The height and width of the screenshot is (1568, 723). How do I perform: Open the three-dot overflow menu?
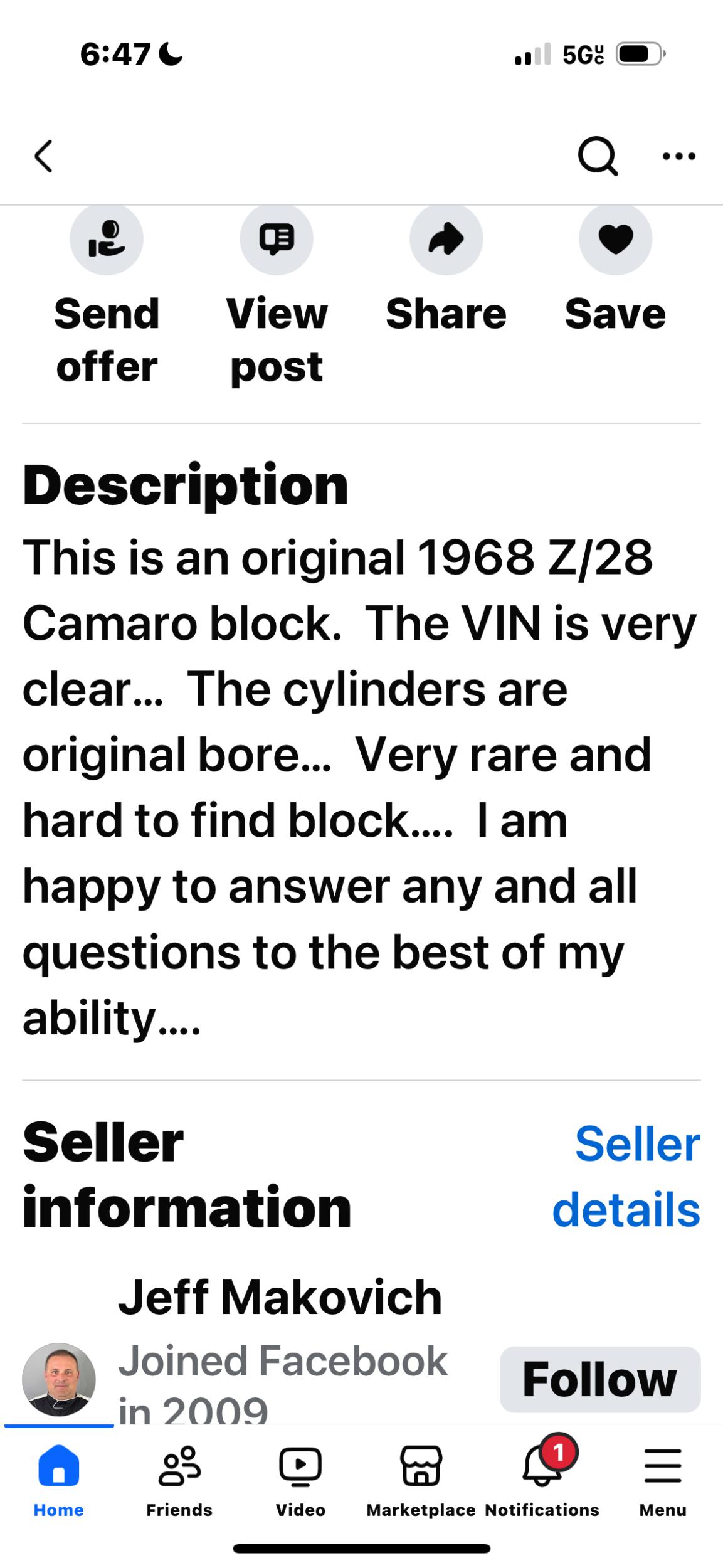pyautogui.click(x=679, y=156)
